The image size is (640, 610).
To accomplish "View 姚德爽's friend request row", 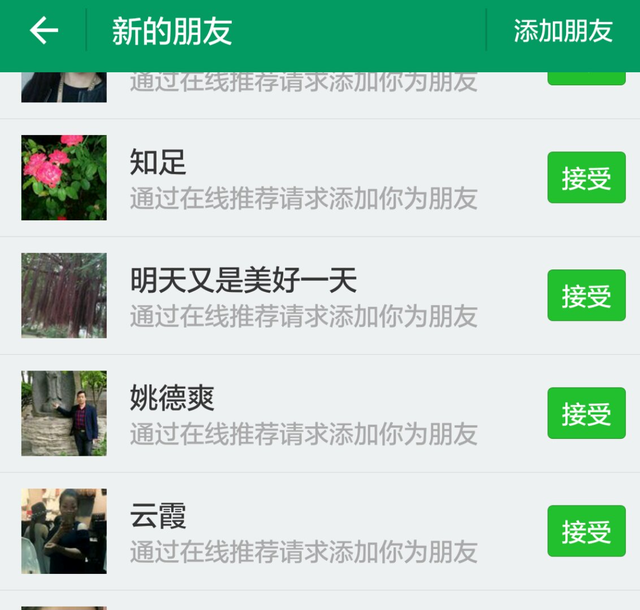I will (300, 414).
